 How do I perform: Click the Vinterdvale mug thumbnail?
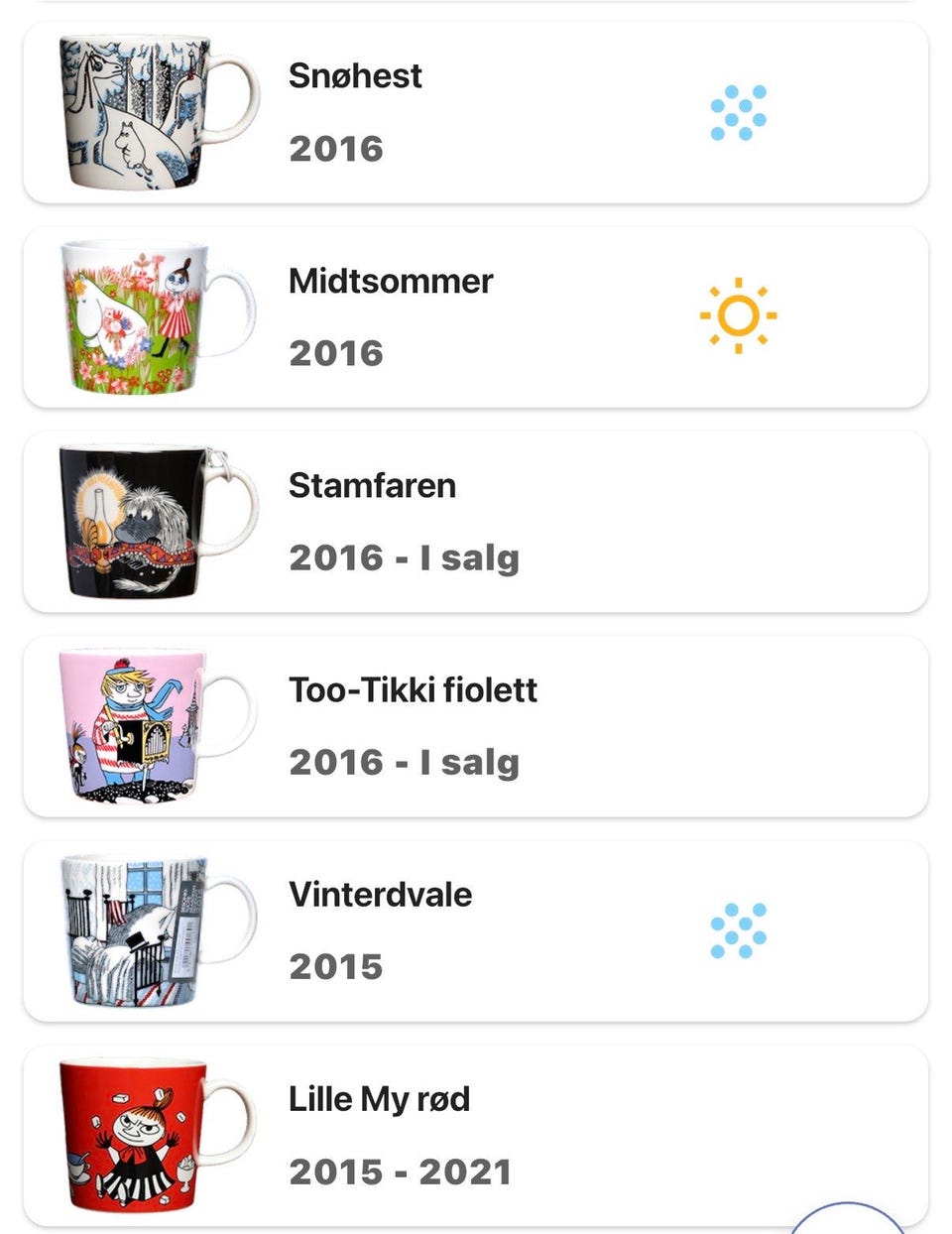154,930
